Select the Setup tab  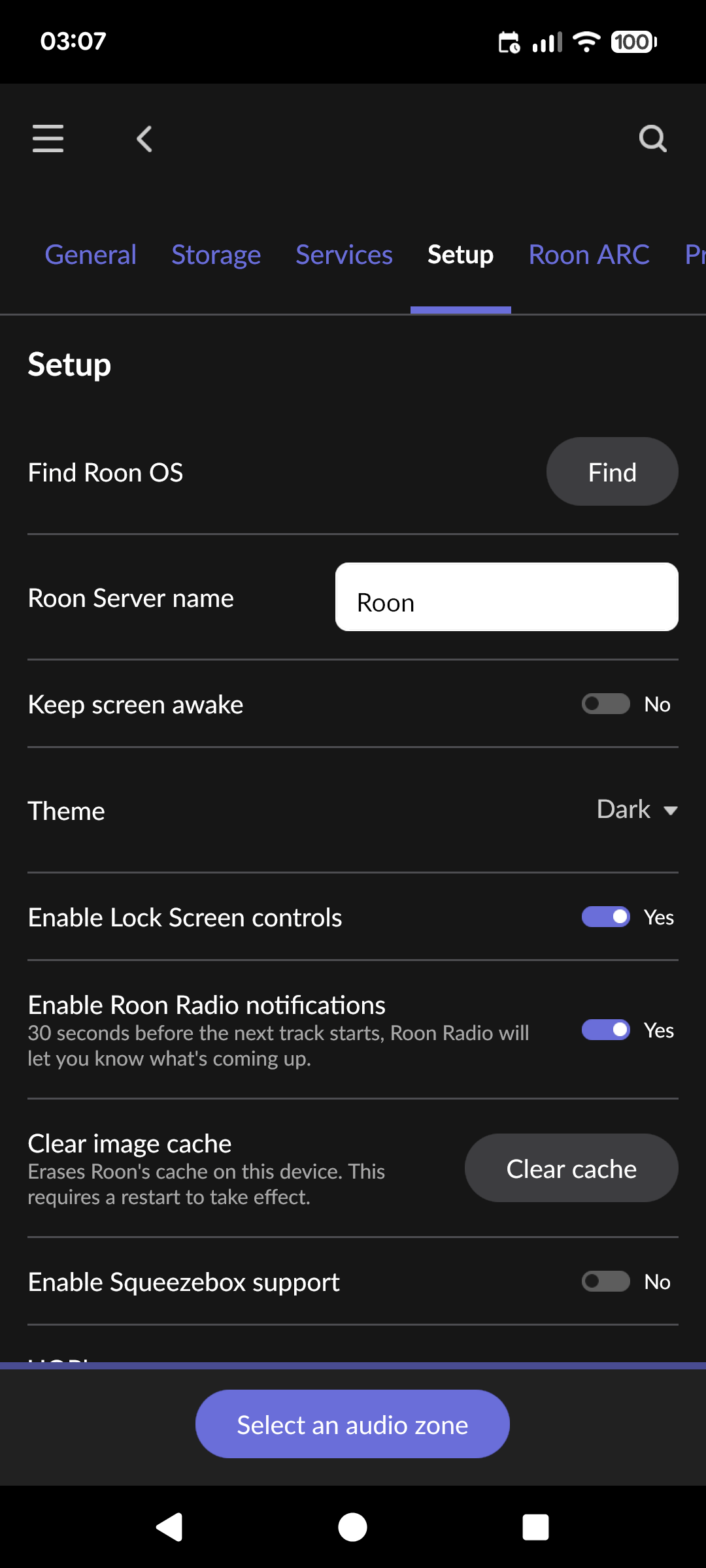pyautogui.click(x=460, y=255)
